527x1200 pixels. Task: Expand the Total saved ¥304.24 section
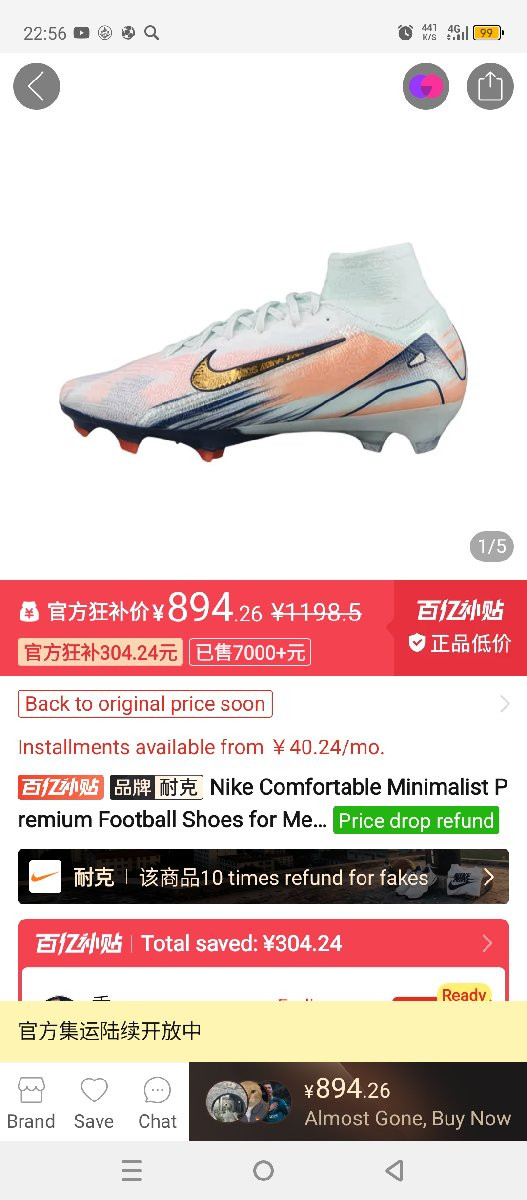click(x=264, y=943)
